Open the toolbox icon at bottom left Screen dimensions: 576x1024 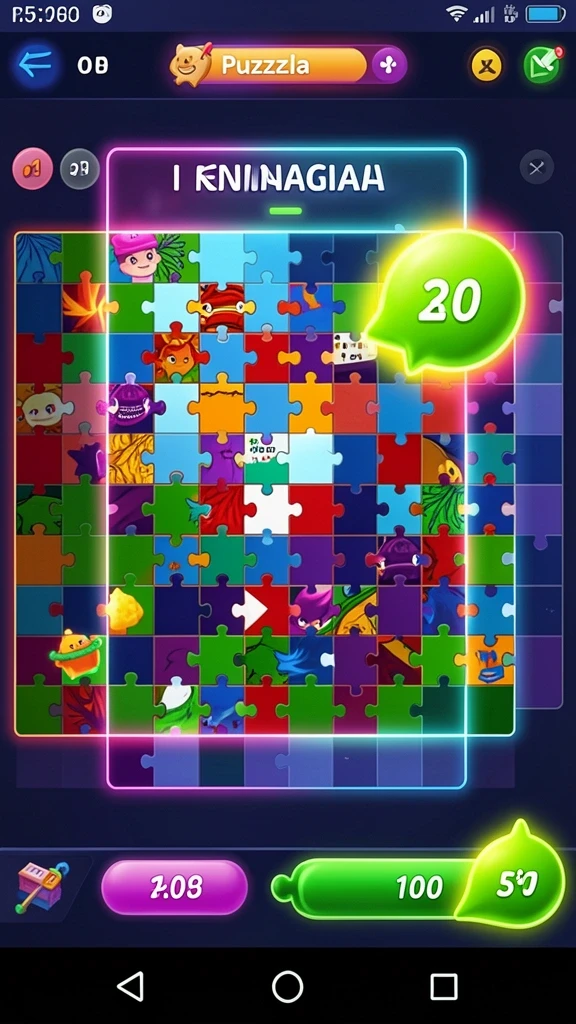click(x=40, y=887)
